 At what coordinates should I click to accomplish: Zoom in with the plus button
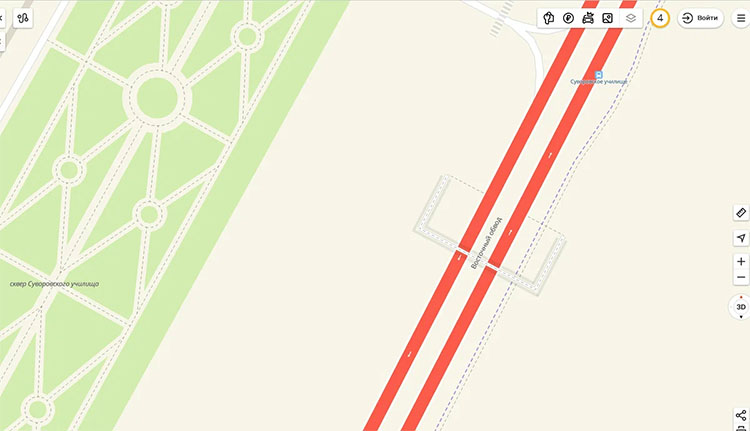coord(741,262)
